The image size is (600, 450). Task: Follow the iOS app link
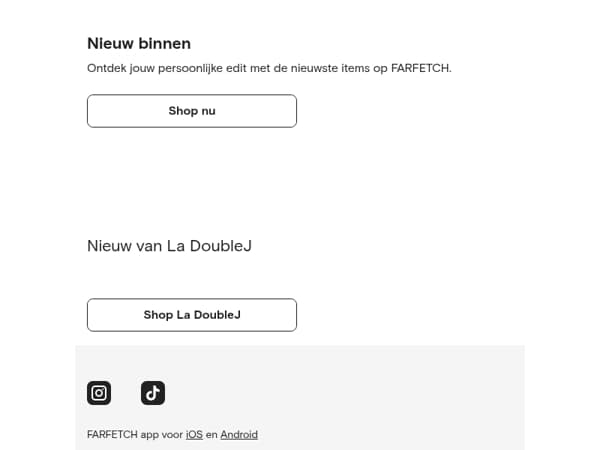click(194, 435)
